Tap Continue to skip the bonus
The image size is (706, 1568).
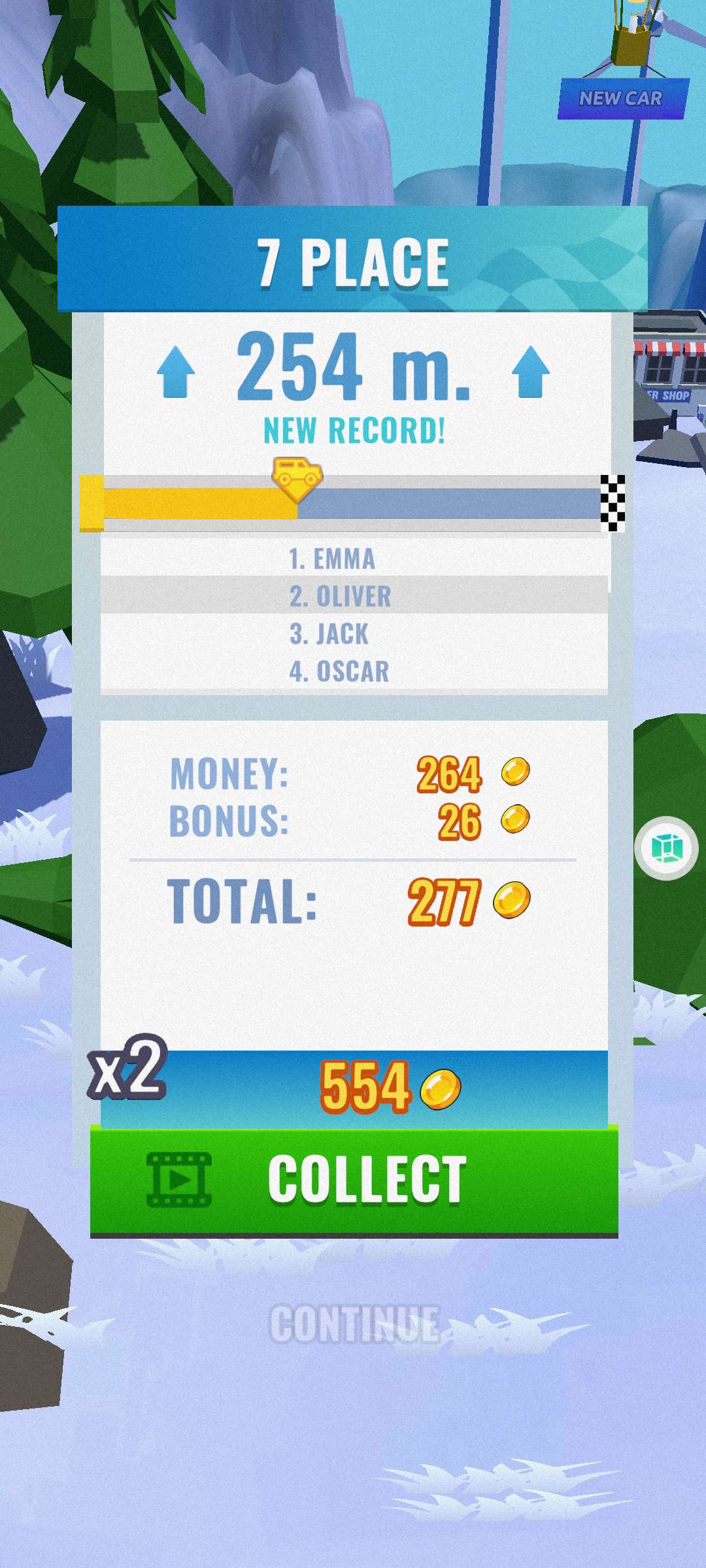[x=354, y=1324]
